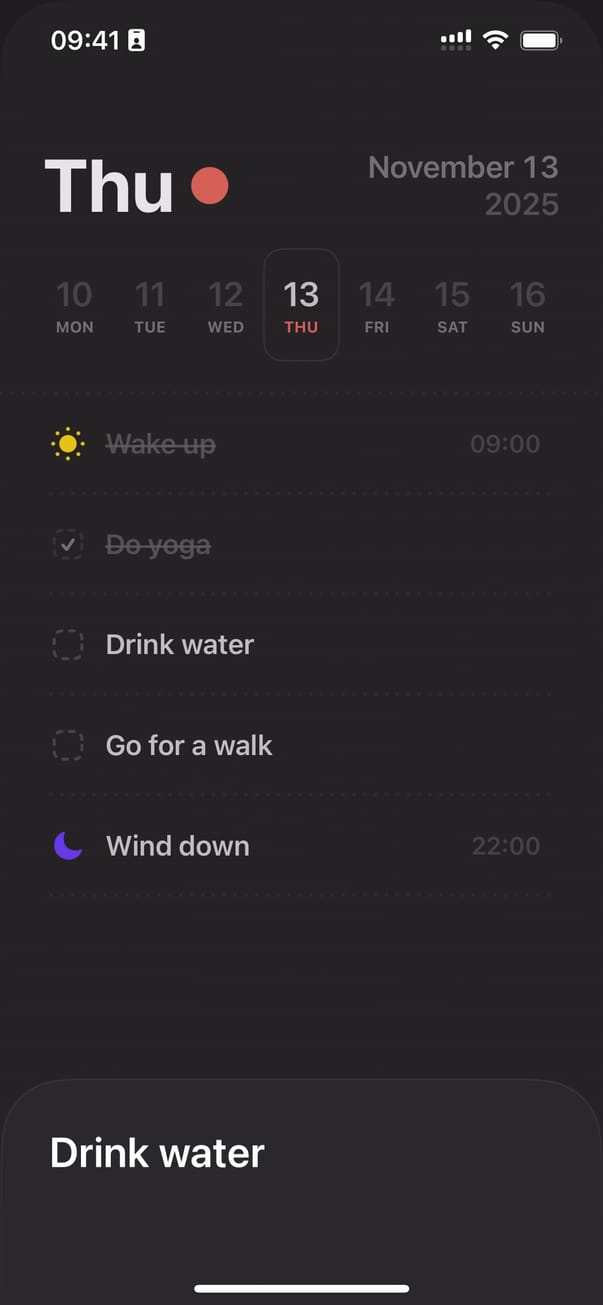Tap the November 13 2025 date header
This screenshot has width=603, height=1305.
click(x=463, y=186)
